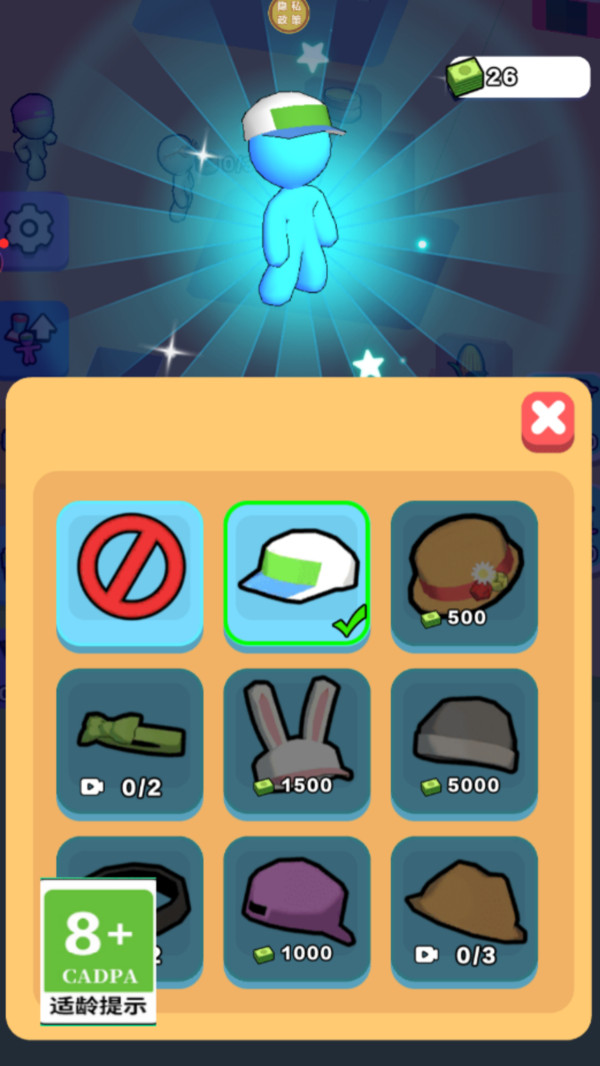The width and height of the screenshot is (600, 1066).
Task: Unlock the green bow headband via video
Action: pyautogui.click(x=130, y=740)
